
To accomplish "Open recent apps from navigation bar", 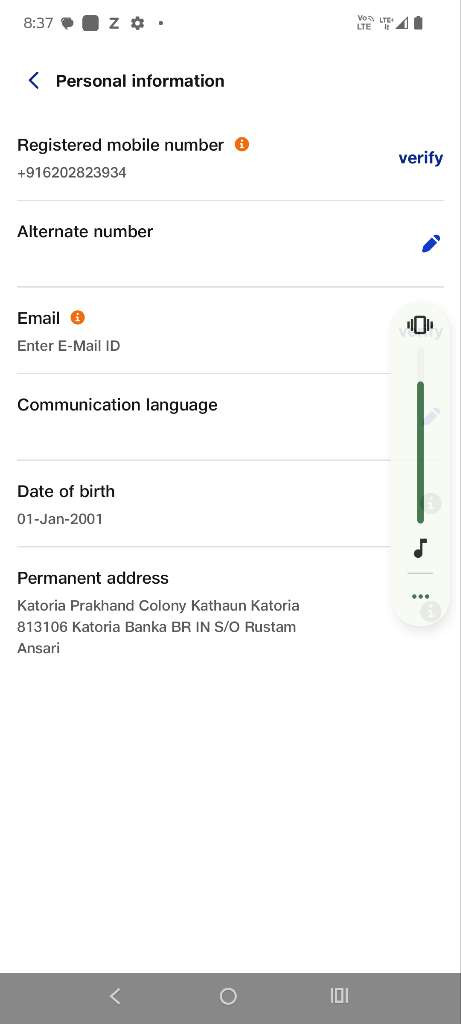I will tap(340, 996).
